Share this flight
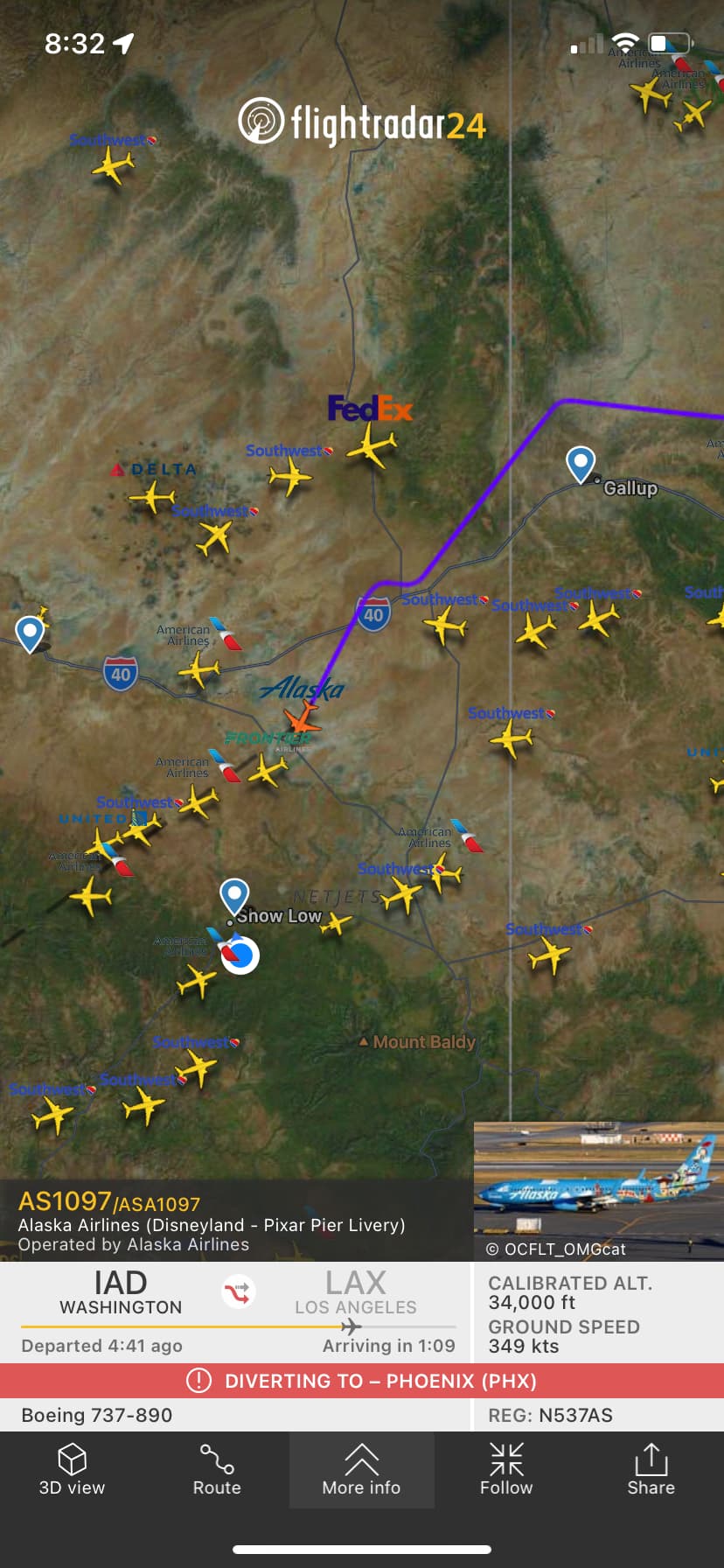The width and height of the screenshot is (724, 1568). [x=651, y=1471]
